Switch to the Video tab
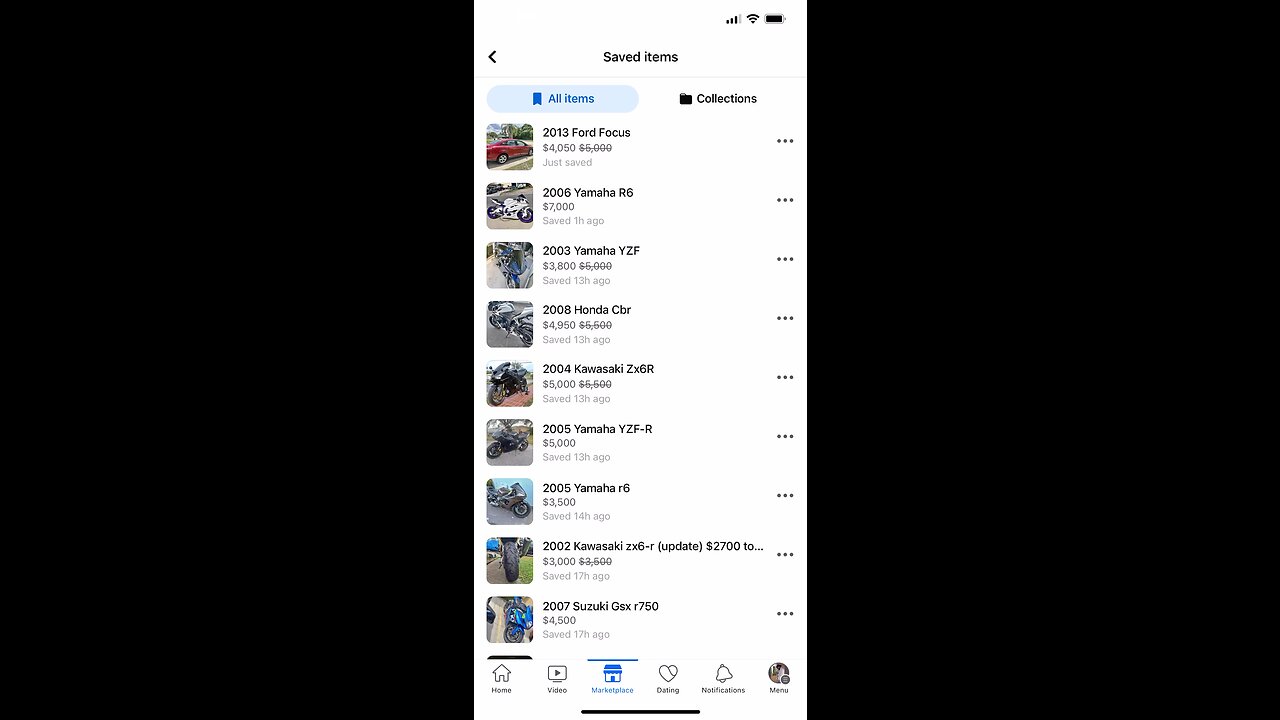The image size is (1280, 720). (557, 678)
